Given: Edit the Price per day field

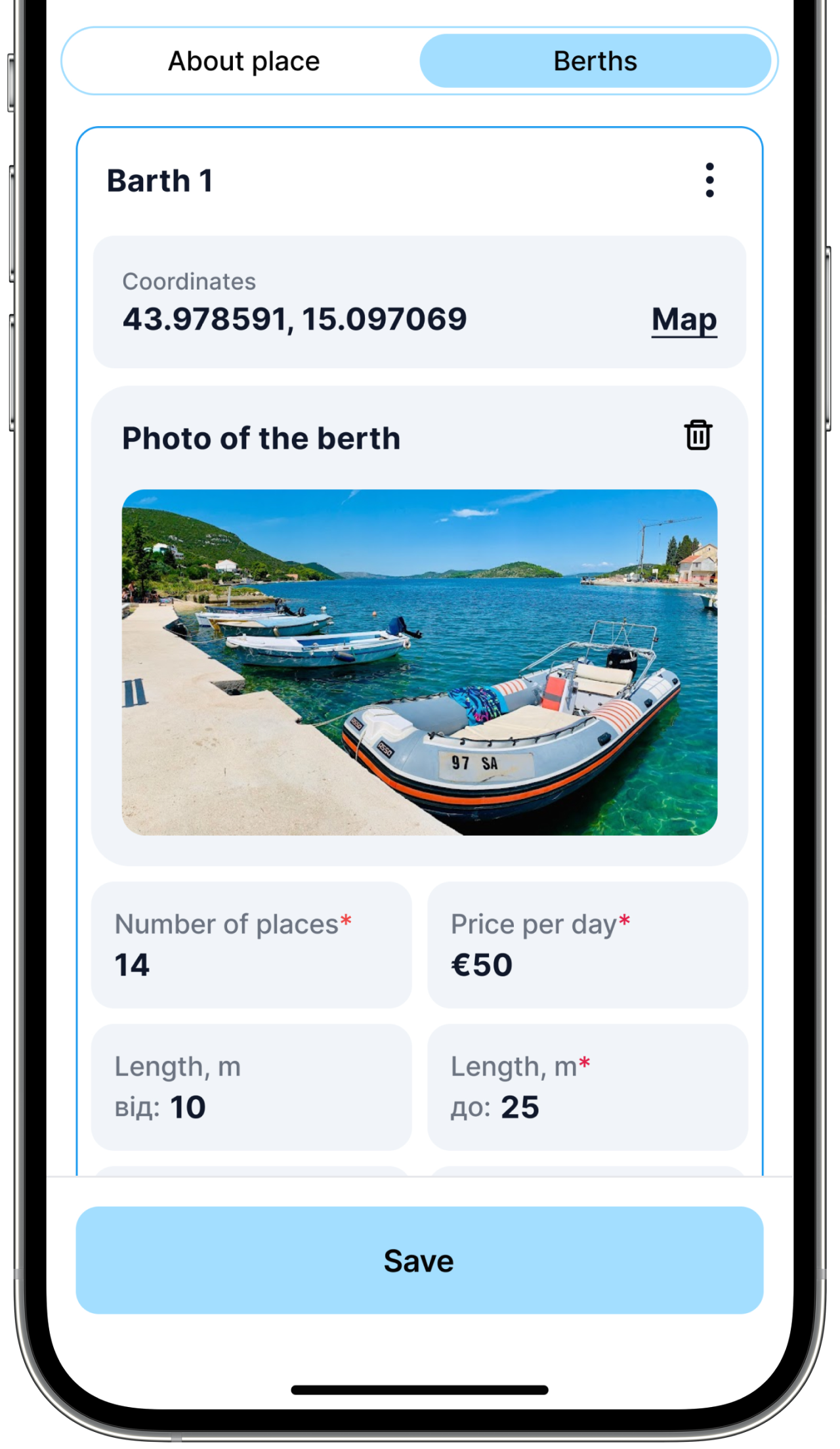Looking at the screenshot, I should [x=587, y=945].
